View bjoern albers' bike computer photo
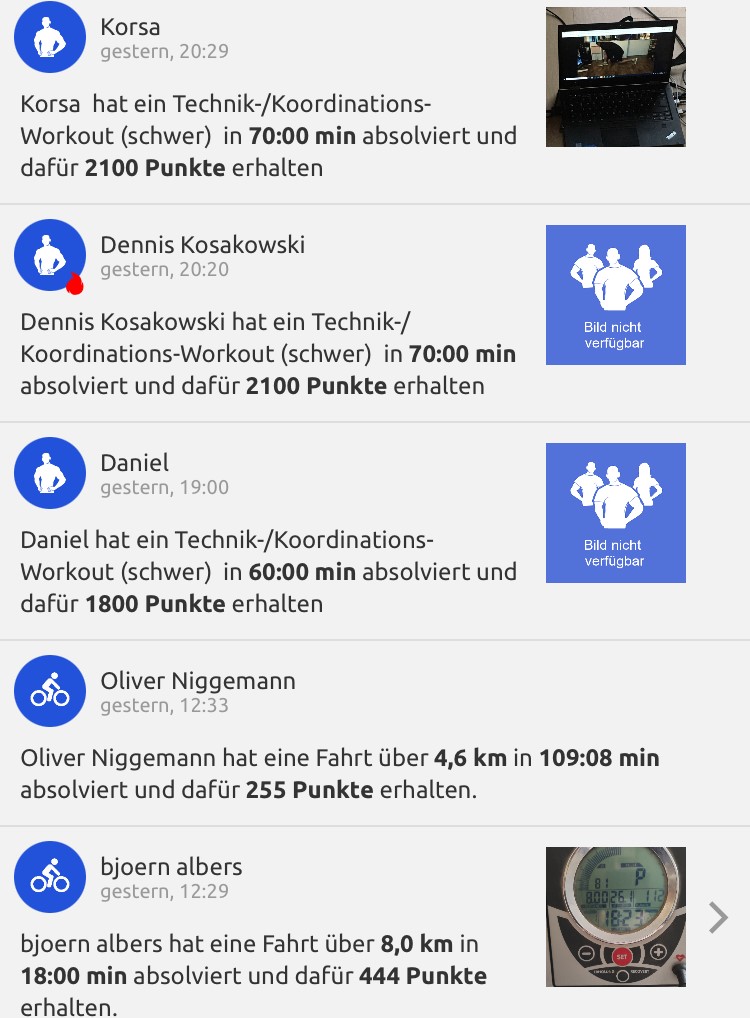Image resolution: width=750 pixels, height=1018 pixels. 615,917
